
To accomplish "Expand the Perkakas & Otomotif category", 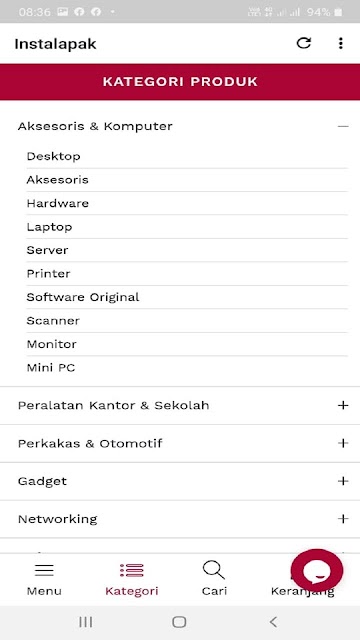I will (180, 443).
